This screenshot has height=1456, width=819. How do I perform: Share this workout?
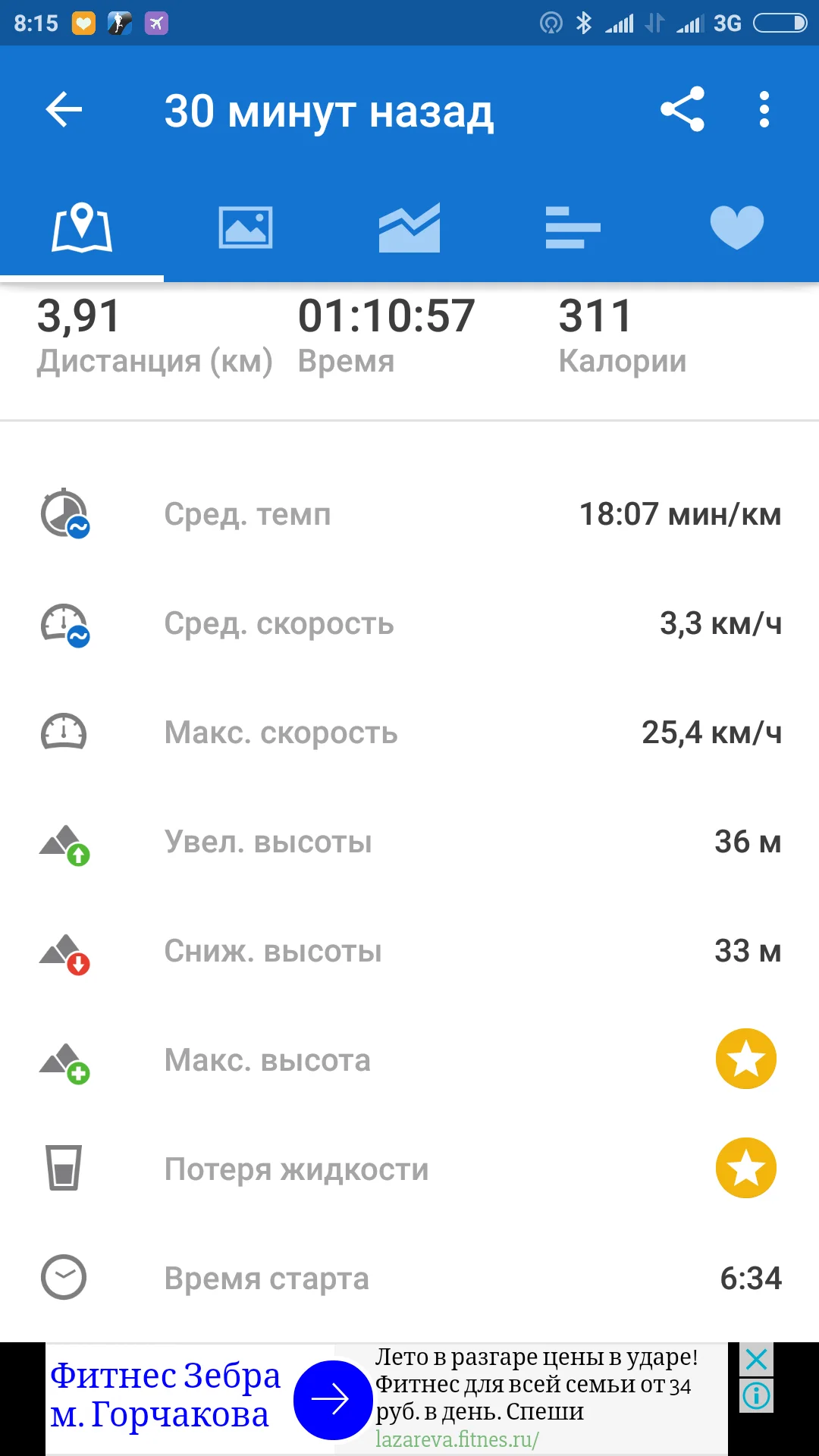682,110
